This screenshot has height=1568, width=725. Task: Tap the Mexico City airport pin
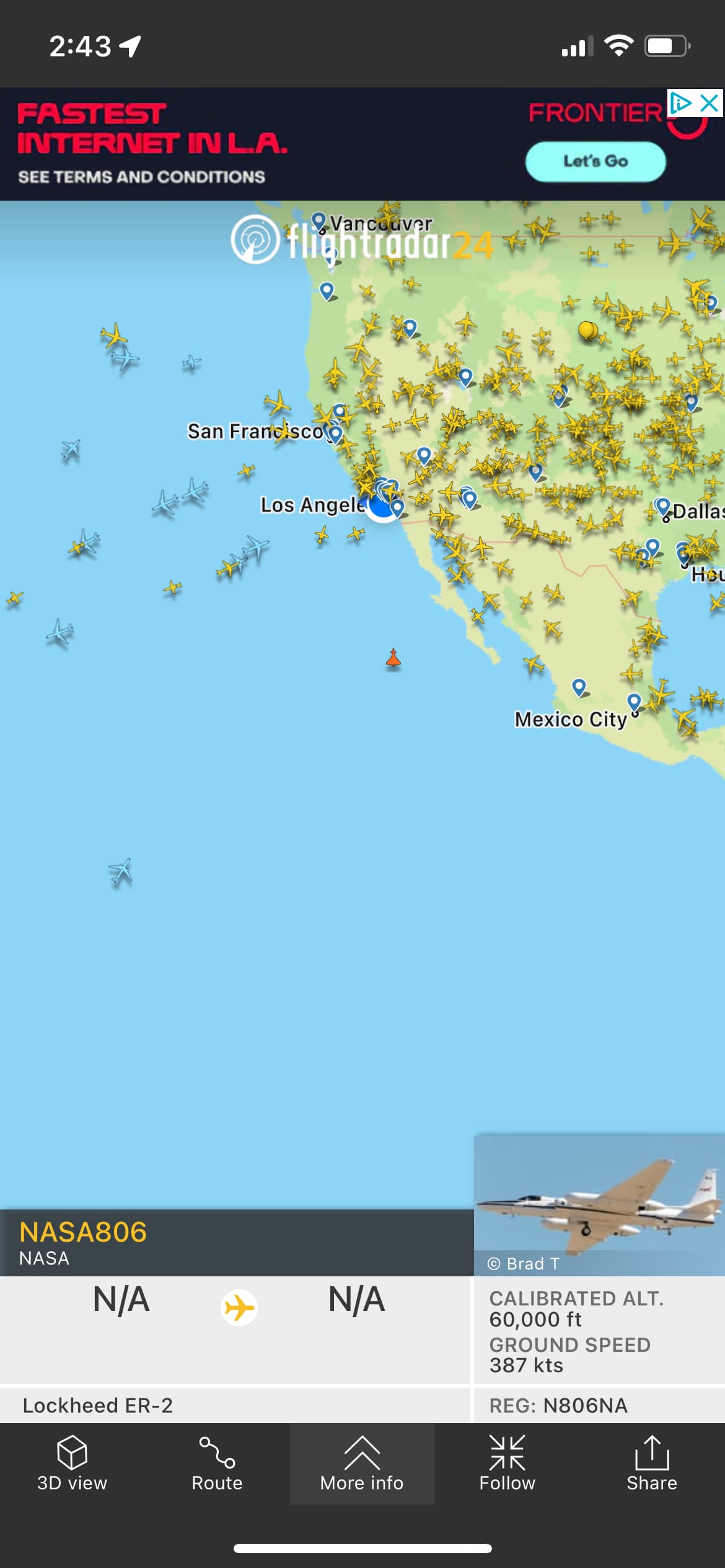tap(634, 702)
